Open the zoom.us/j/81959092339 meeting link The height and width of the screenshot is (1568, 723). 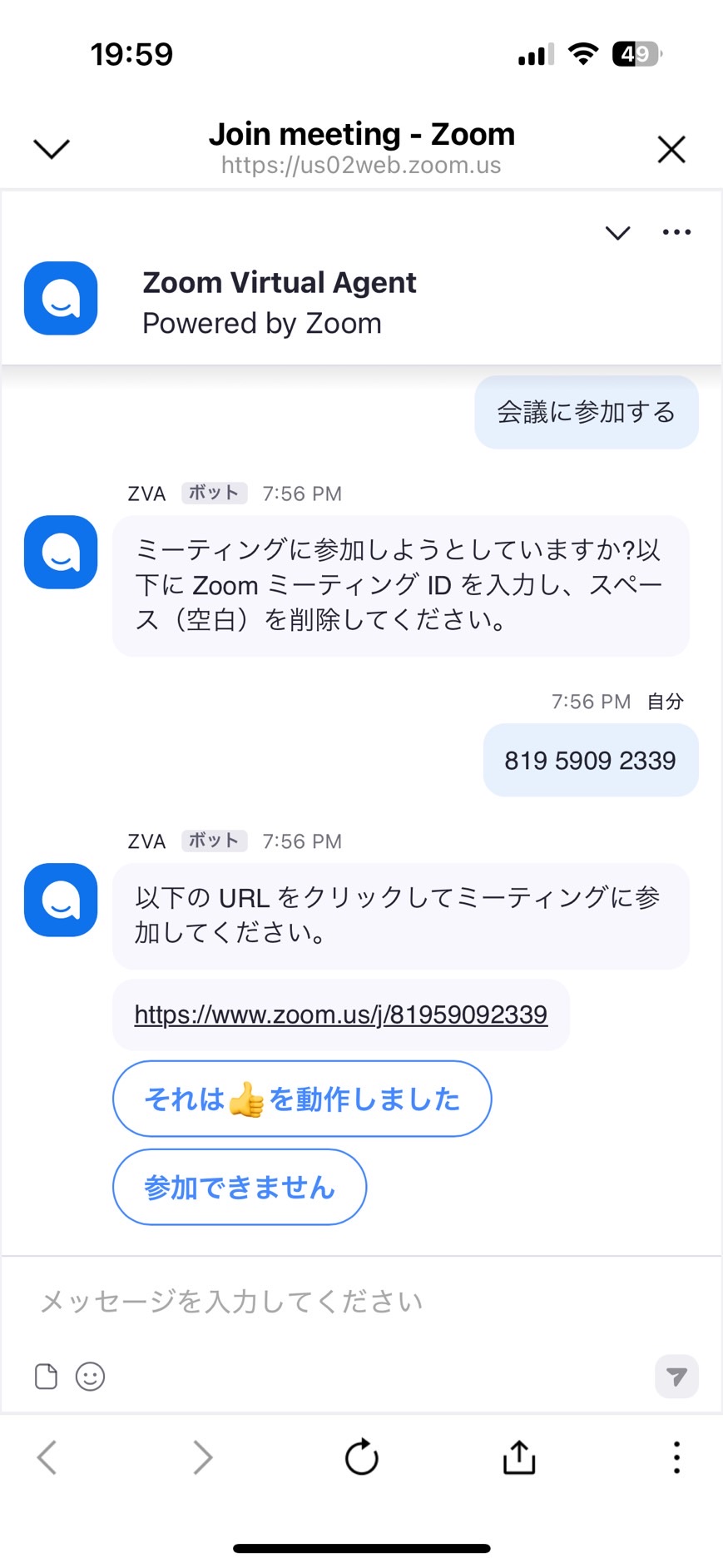(341, 1015)
